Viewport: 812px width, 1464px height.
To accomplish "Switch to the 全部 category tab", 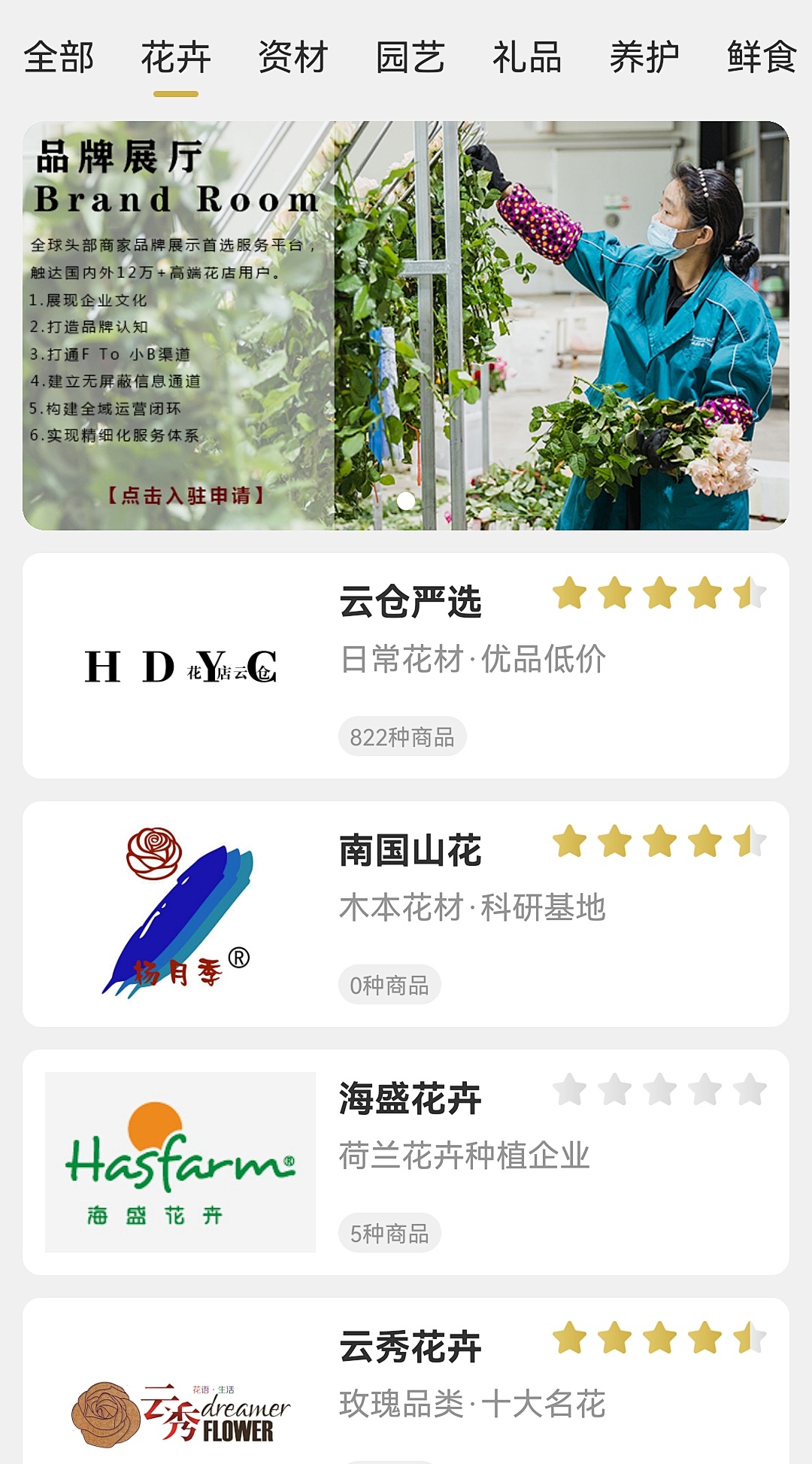I will click(x=59, y=56).
